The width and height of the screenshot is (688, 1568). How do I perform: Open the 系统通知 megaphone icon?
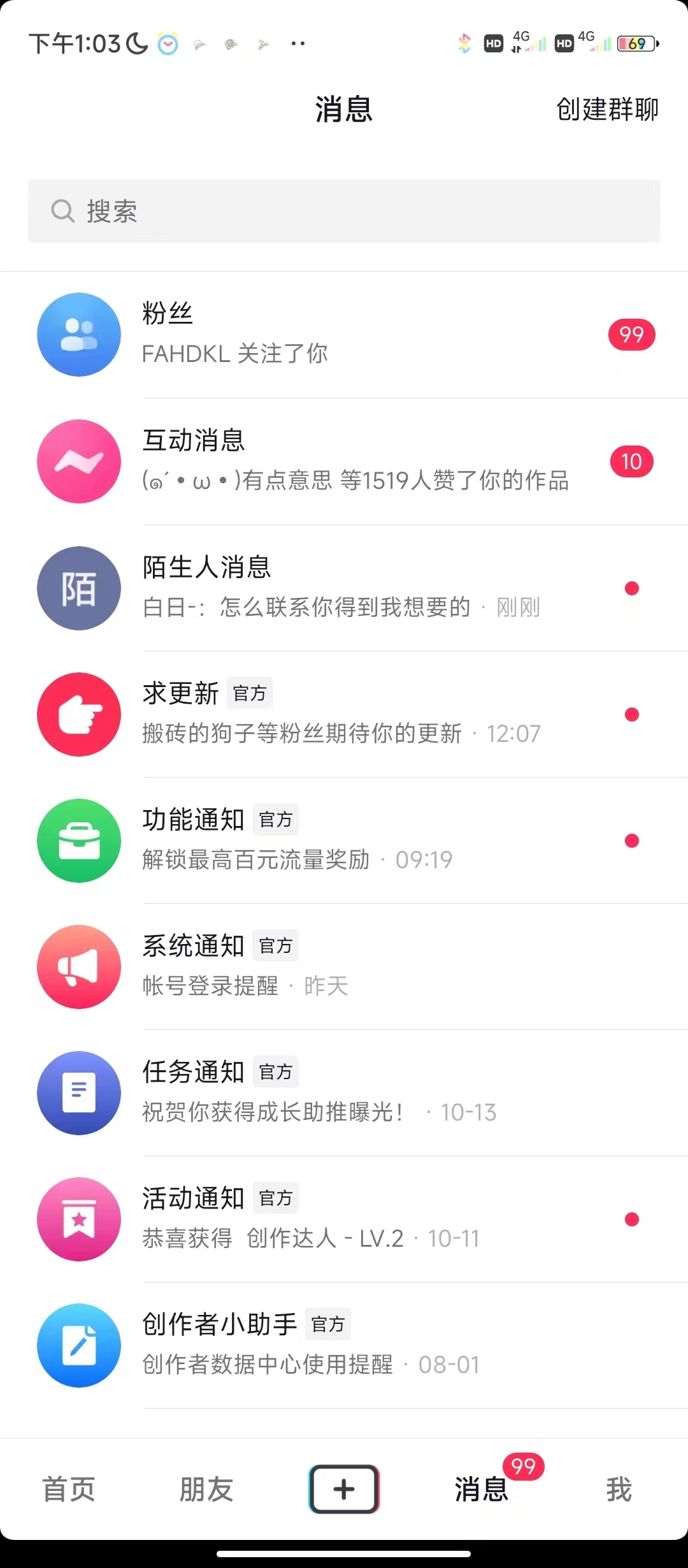[x=78, y=966]
